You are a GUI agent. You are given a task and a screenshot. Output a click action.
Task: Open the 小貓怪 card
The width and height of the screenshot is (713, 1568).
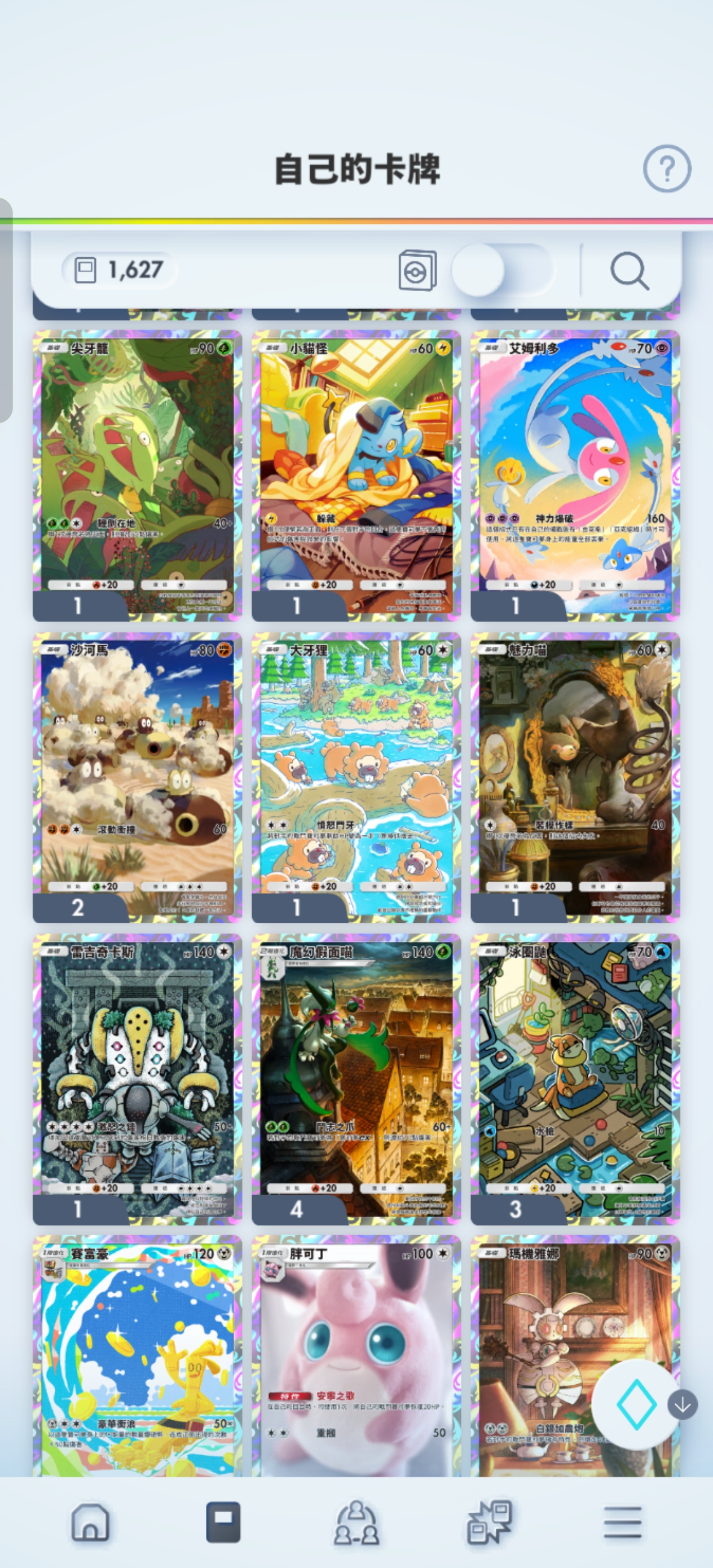[356, 475]
